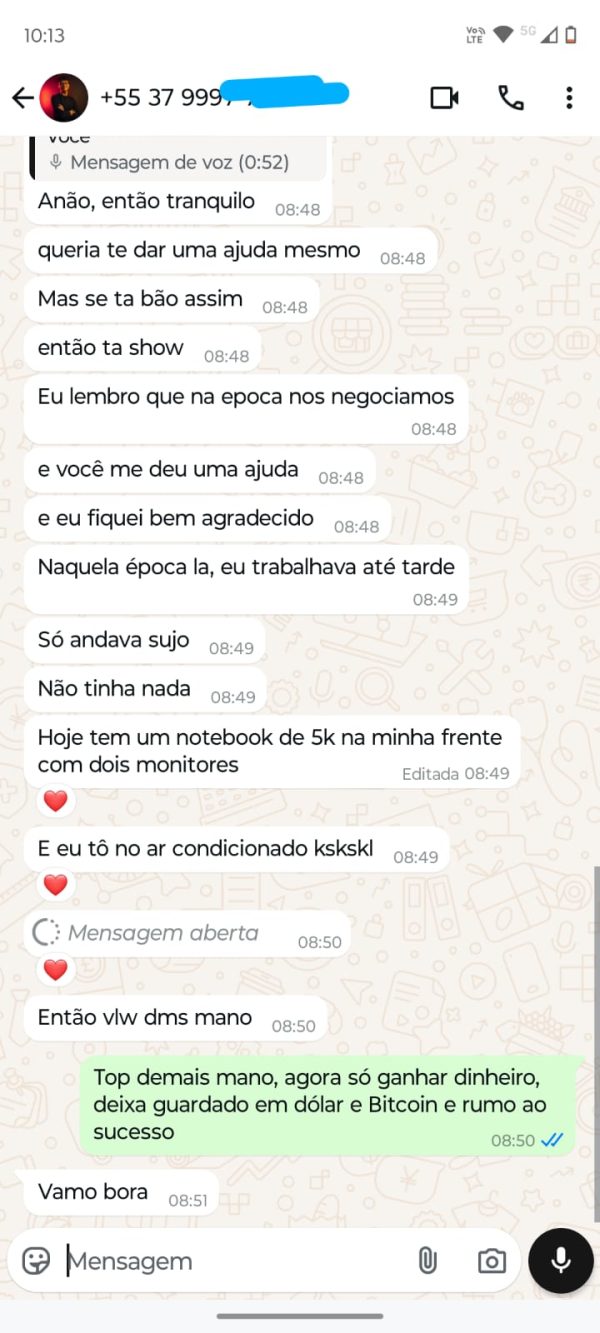This screenshot has width=600, height=1333.
Task: Open the emoji and sticker picker
Action: [36, 1261]
